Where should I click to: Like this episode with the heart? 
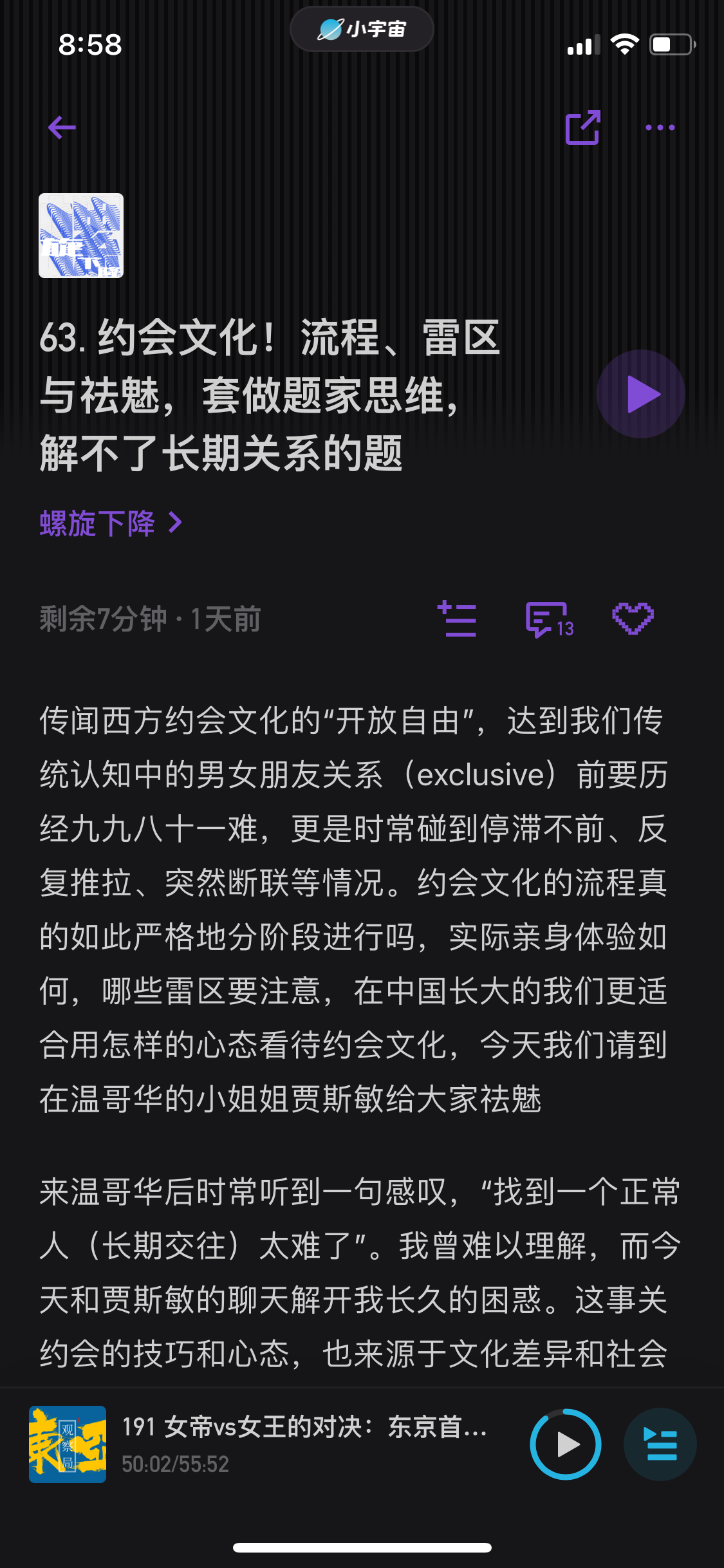pyautogui.click(x=633, y=619)
